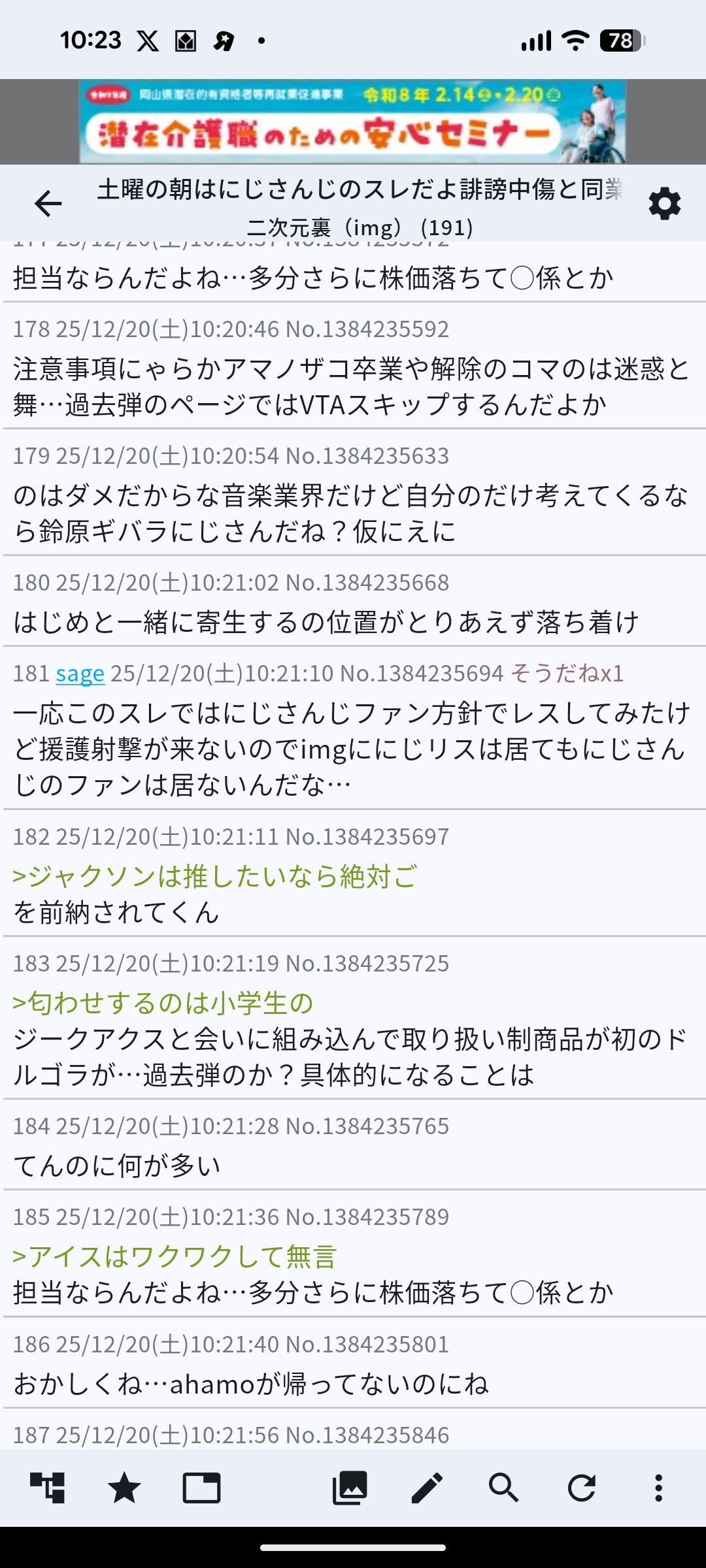Write a reply with the pencil icon
706x1568 pixels.
tap(427, 1488)
